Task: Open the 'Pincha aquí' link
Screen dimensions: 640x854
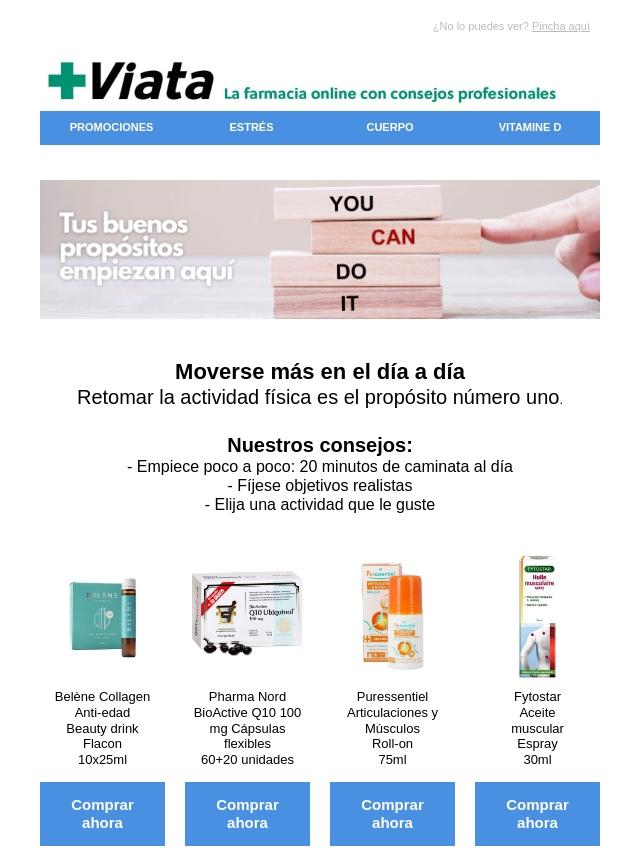Action: (x=560, y=26)
